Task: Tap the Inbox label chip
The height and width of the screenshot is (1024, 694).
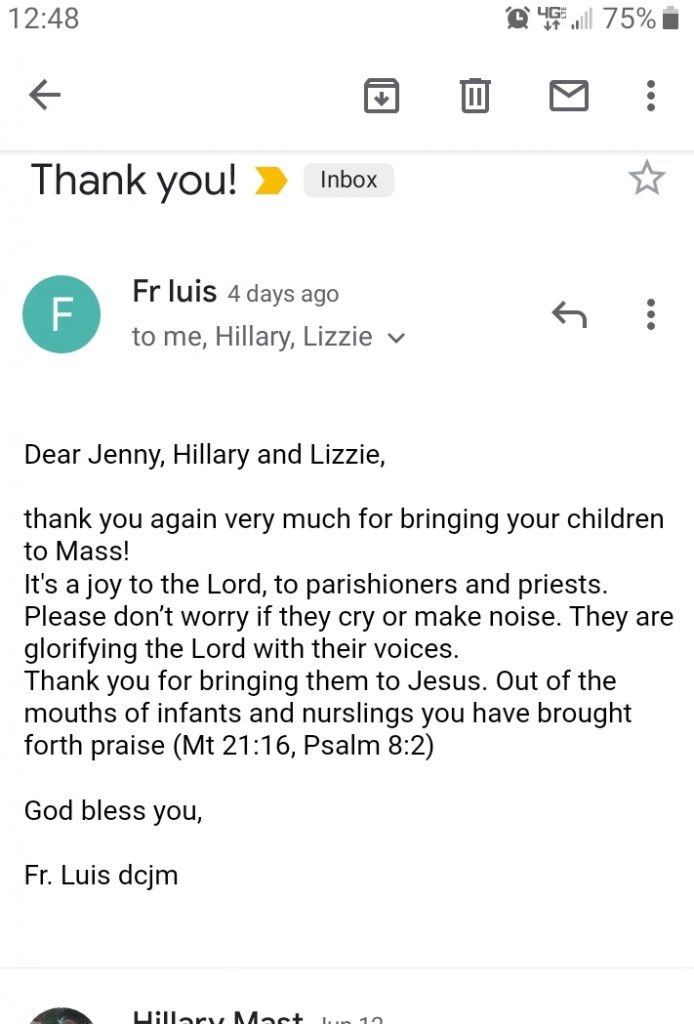Action: click(348, 180)
